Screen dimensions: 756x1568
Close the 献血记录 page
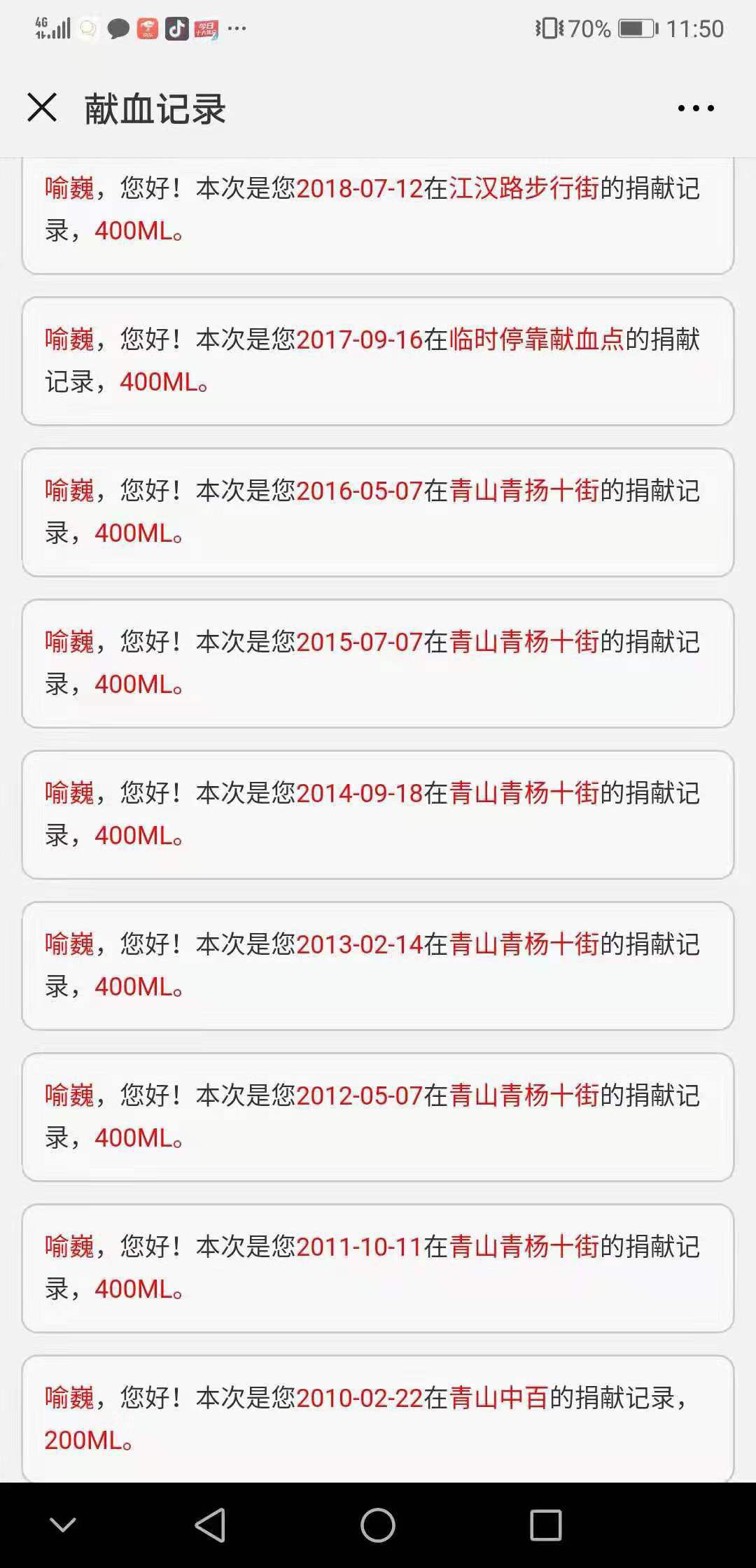(x=42, y=108)
